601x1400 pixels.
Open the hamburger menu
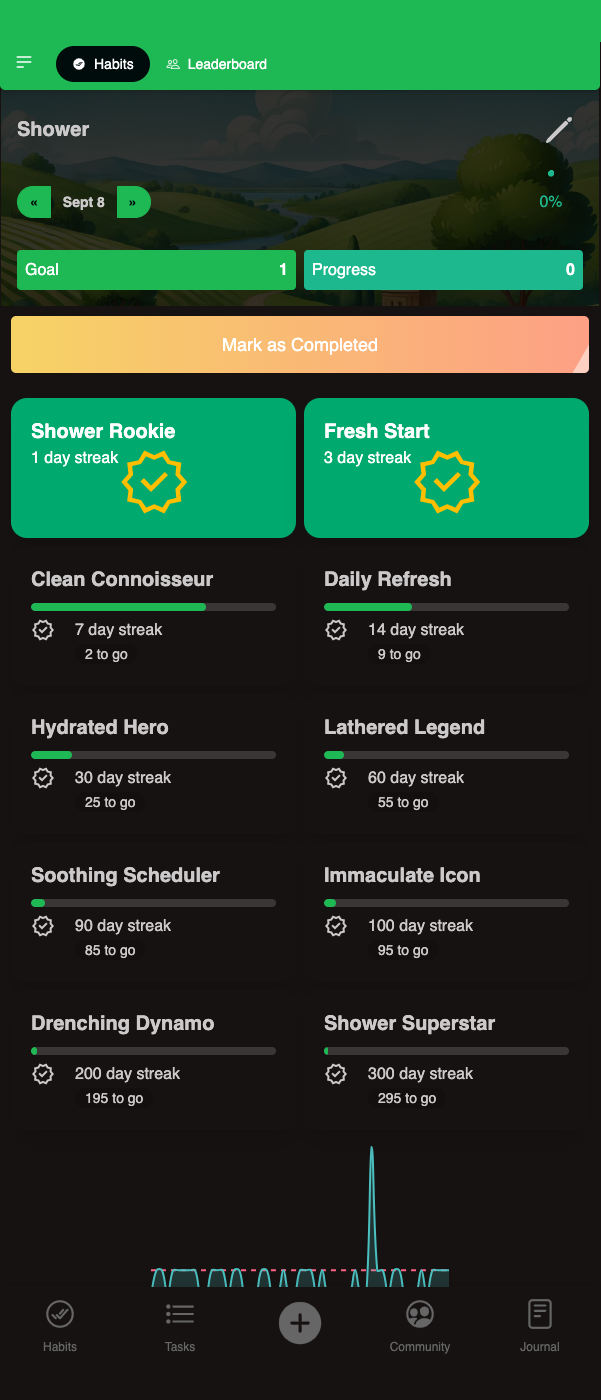click(x=25, y=63)
